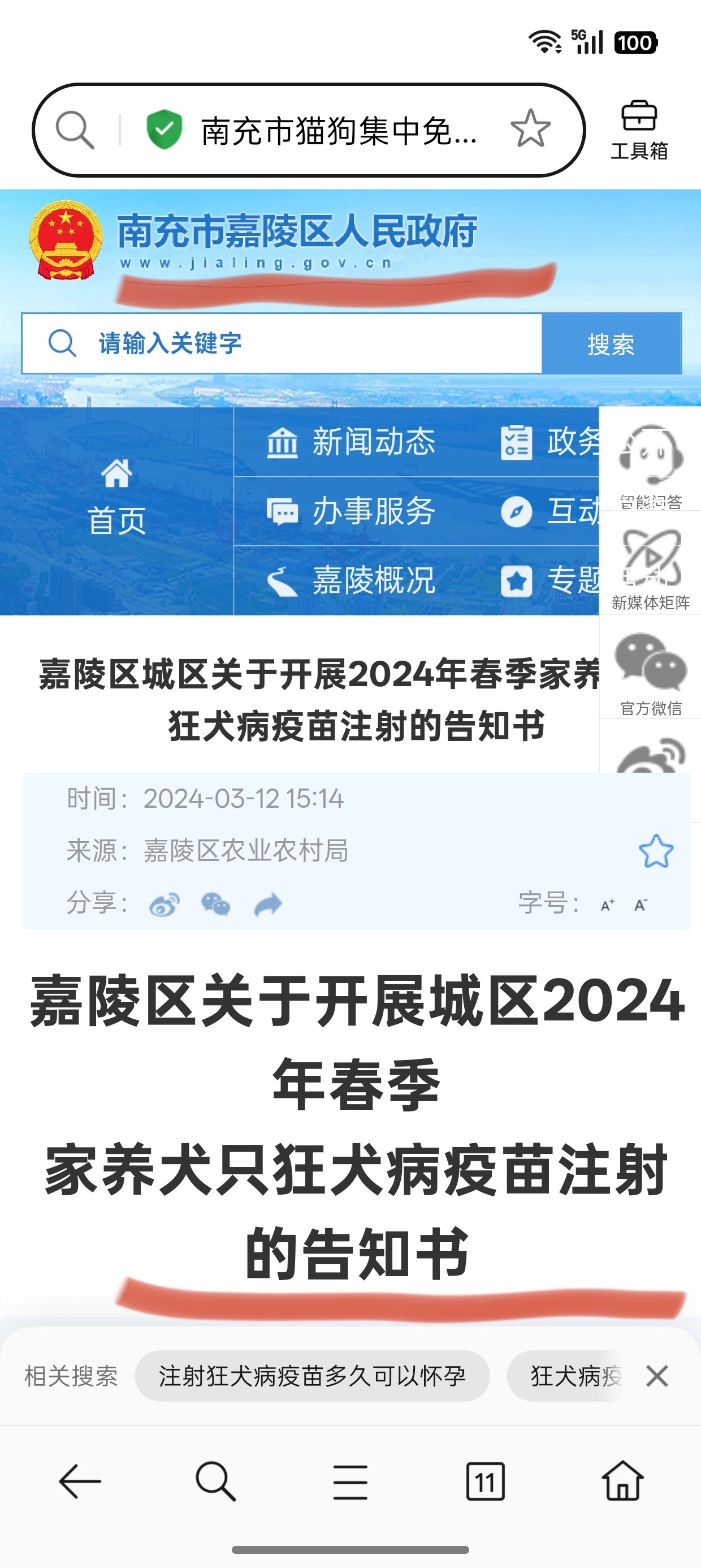This screenshot has width=701, height=1568.
Task: Dismiss the 相关搜索 related search bar
Action: tap(657, 1376)
